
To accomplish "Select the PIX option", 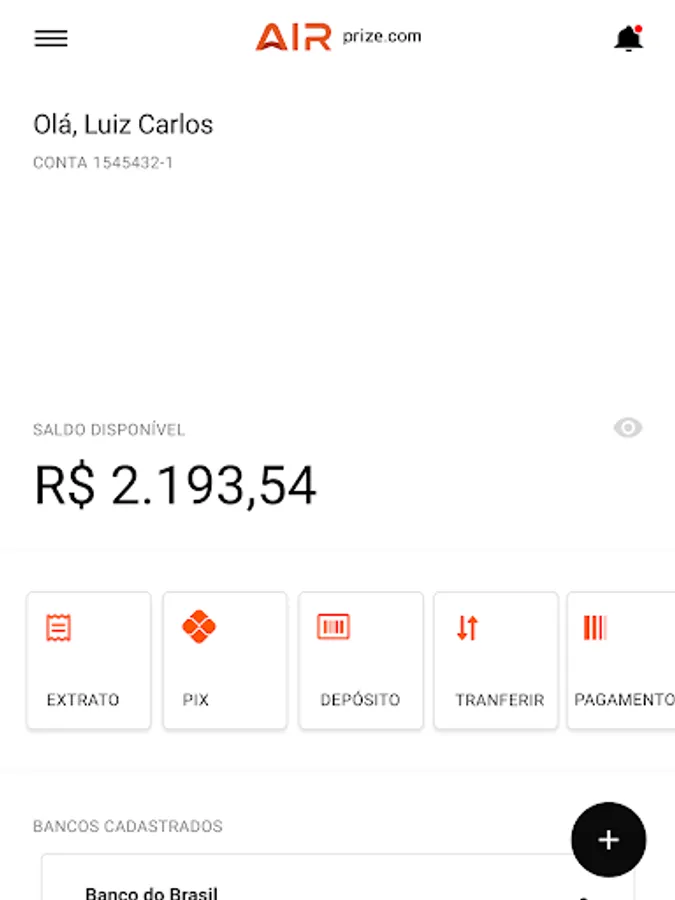I will [x=225, y=660].
